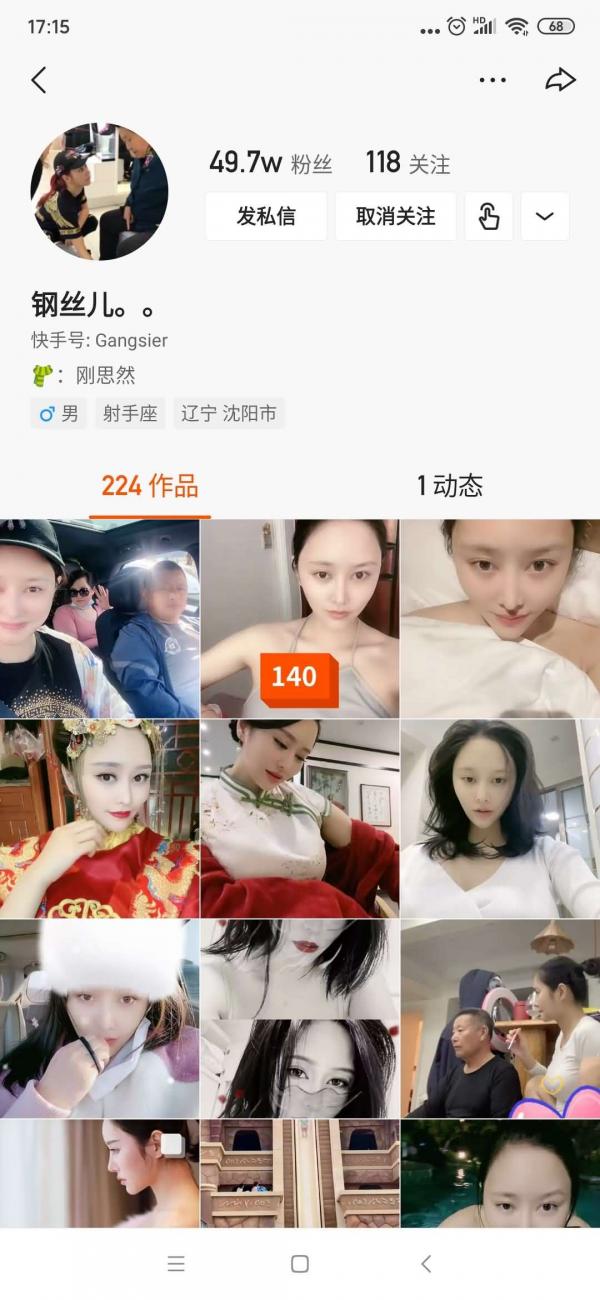This screenshot has width=600, height=1300.
Task: Tap 取消关注 to unfollow
Action: [395, 216]
